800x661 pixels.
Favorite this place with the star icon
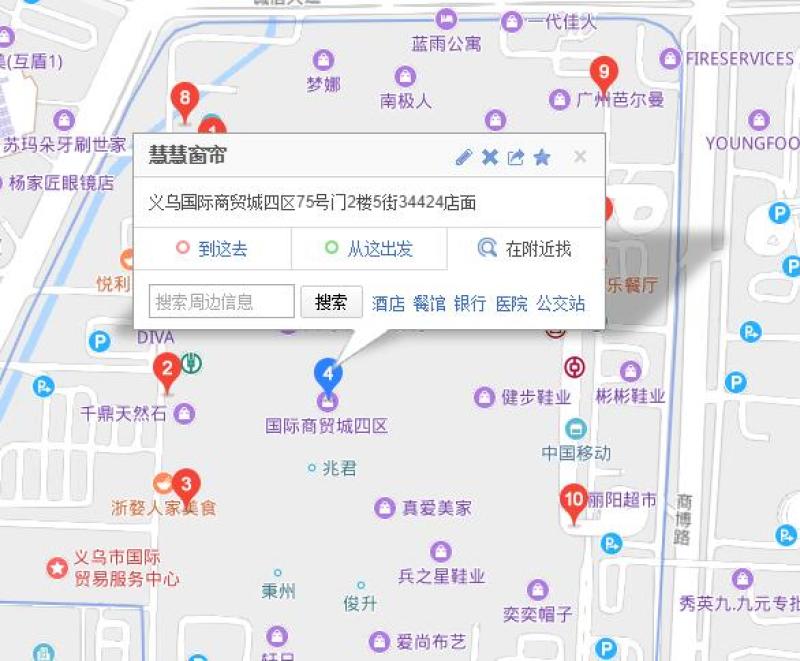[542, 157]
